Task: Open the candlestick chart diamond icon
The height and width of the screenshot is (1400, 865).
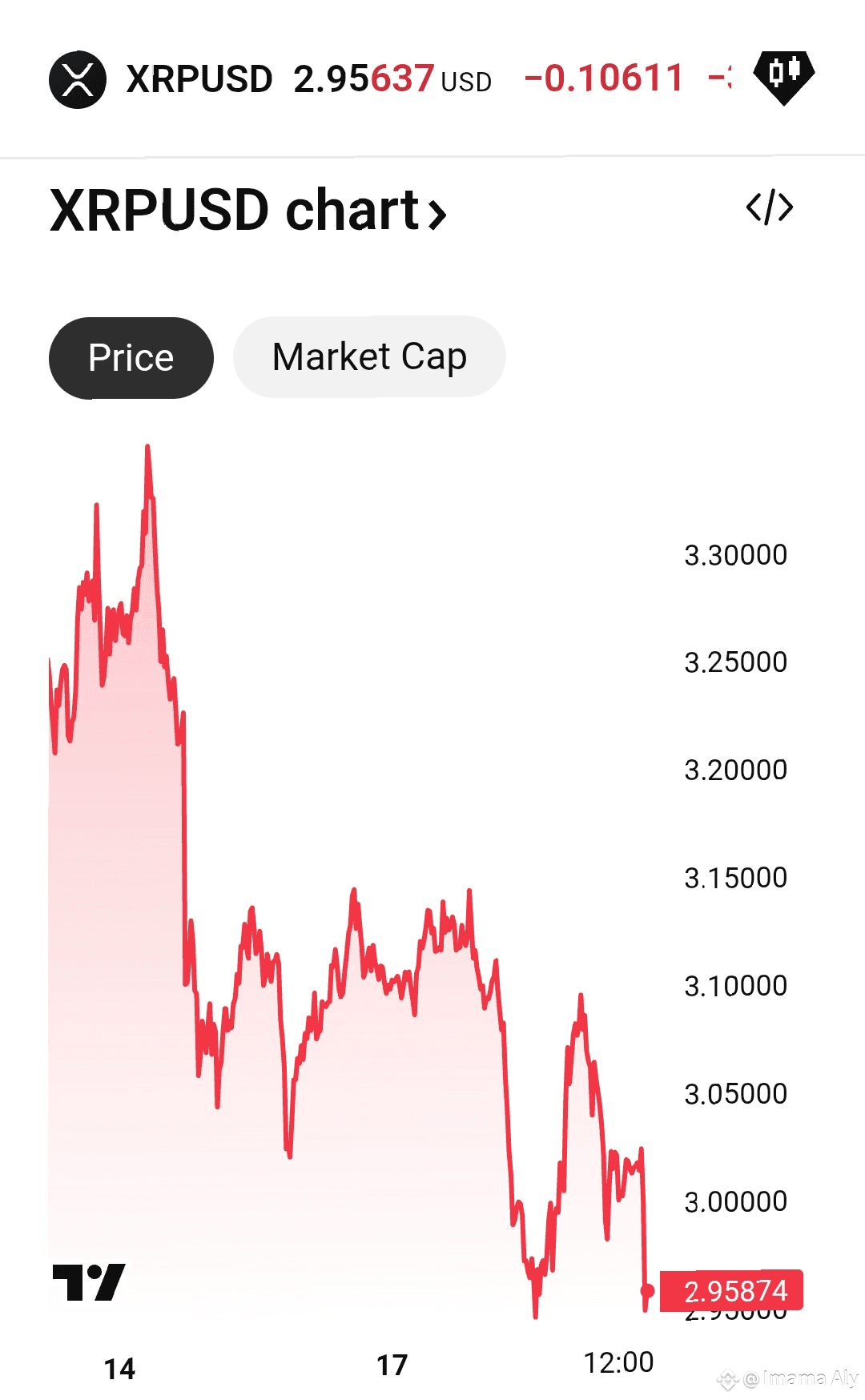Action: pyautogui.click(x=784, y=77)
